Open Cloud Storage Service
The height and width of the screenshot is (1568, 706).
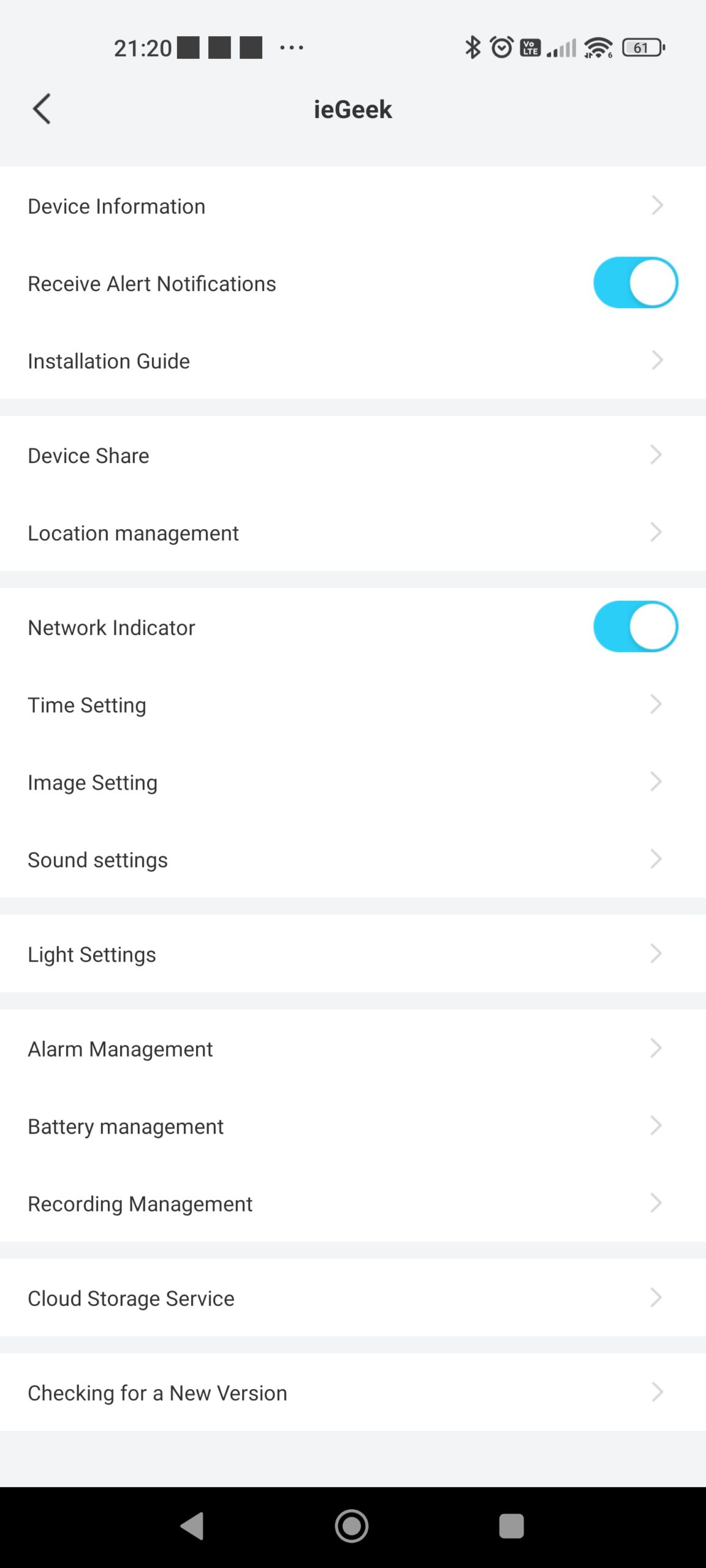[353, 1298]
